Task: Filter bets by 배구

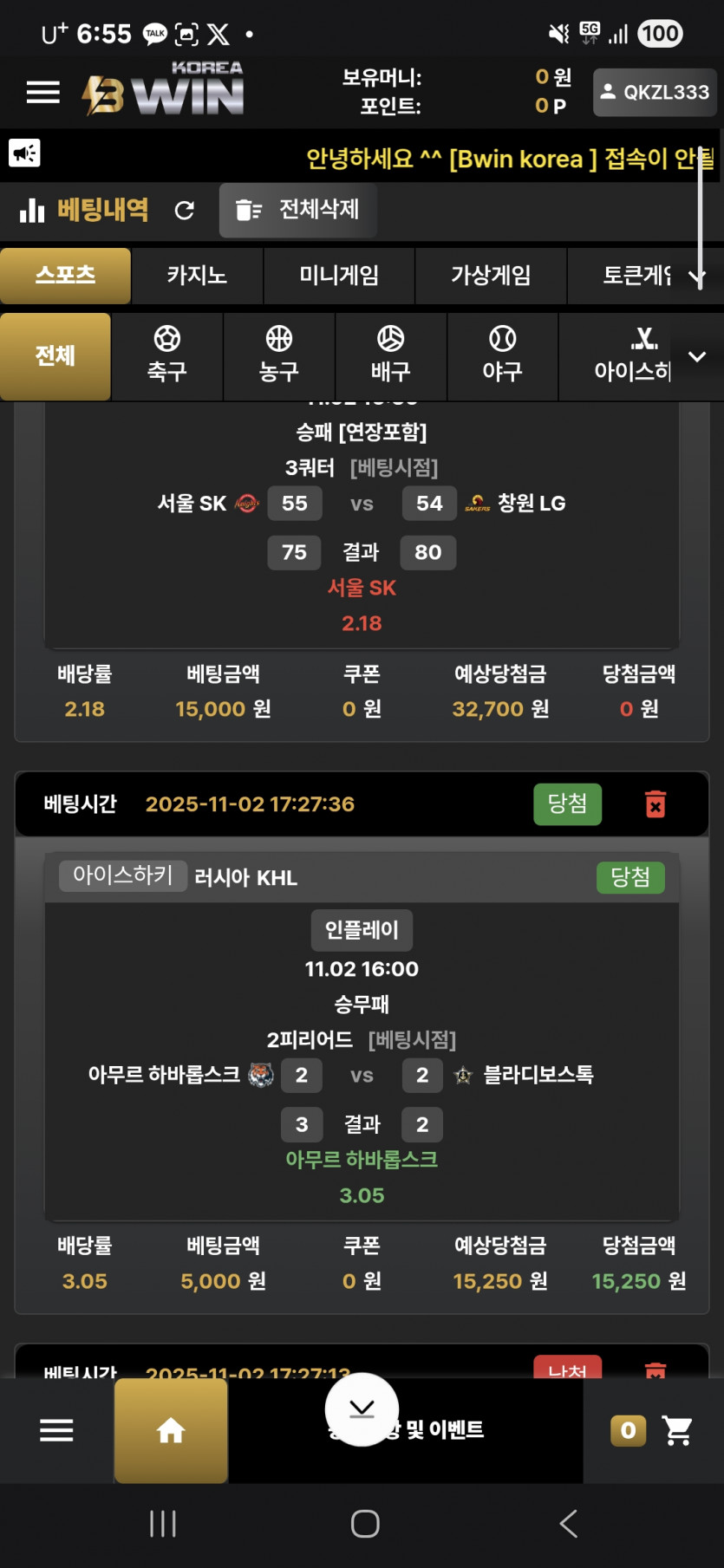Action: (x=391, y=355)
